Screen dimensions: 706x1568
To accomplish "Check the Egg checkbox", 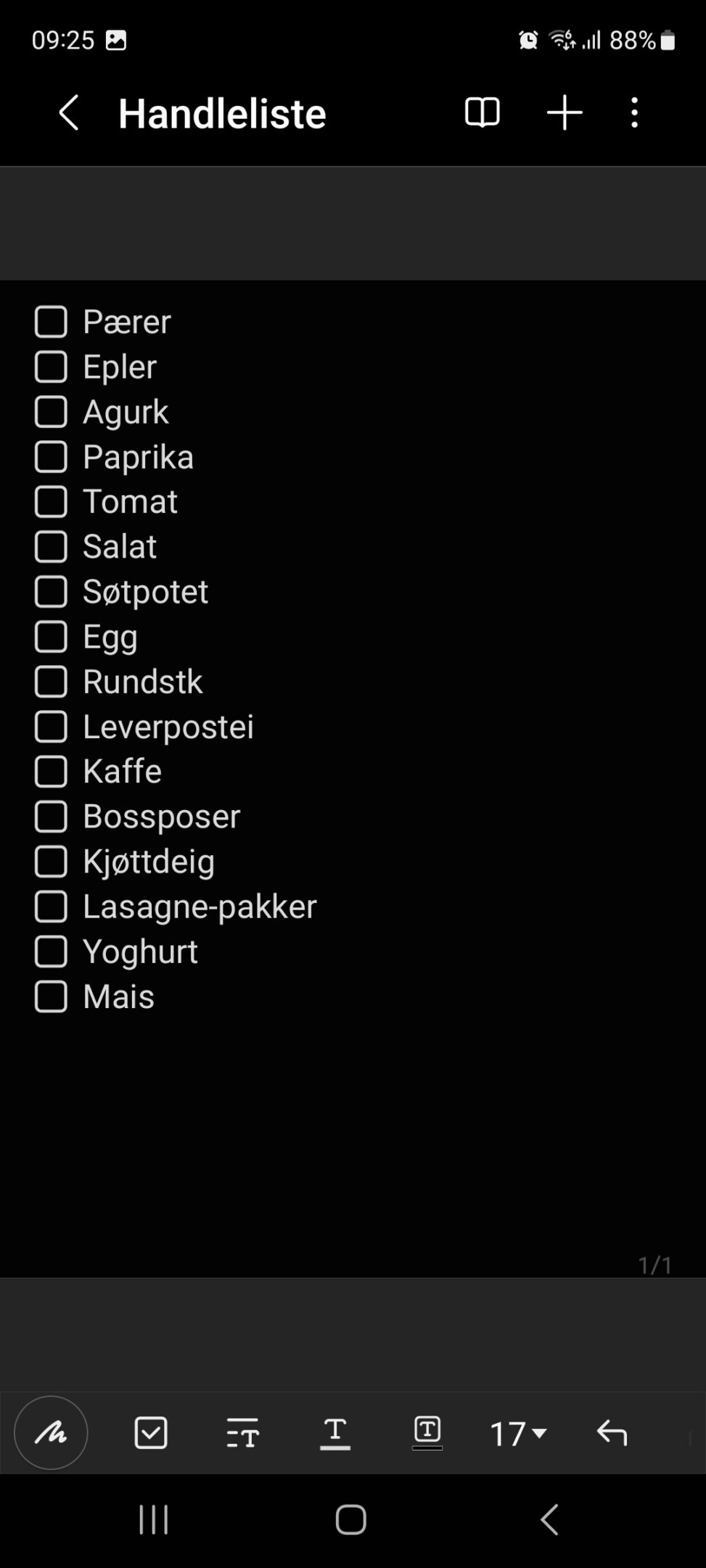I will click(51, 637).
